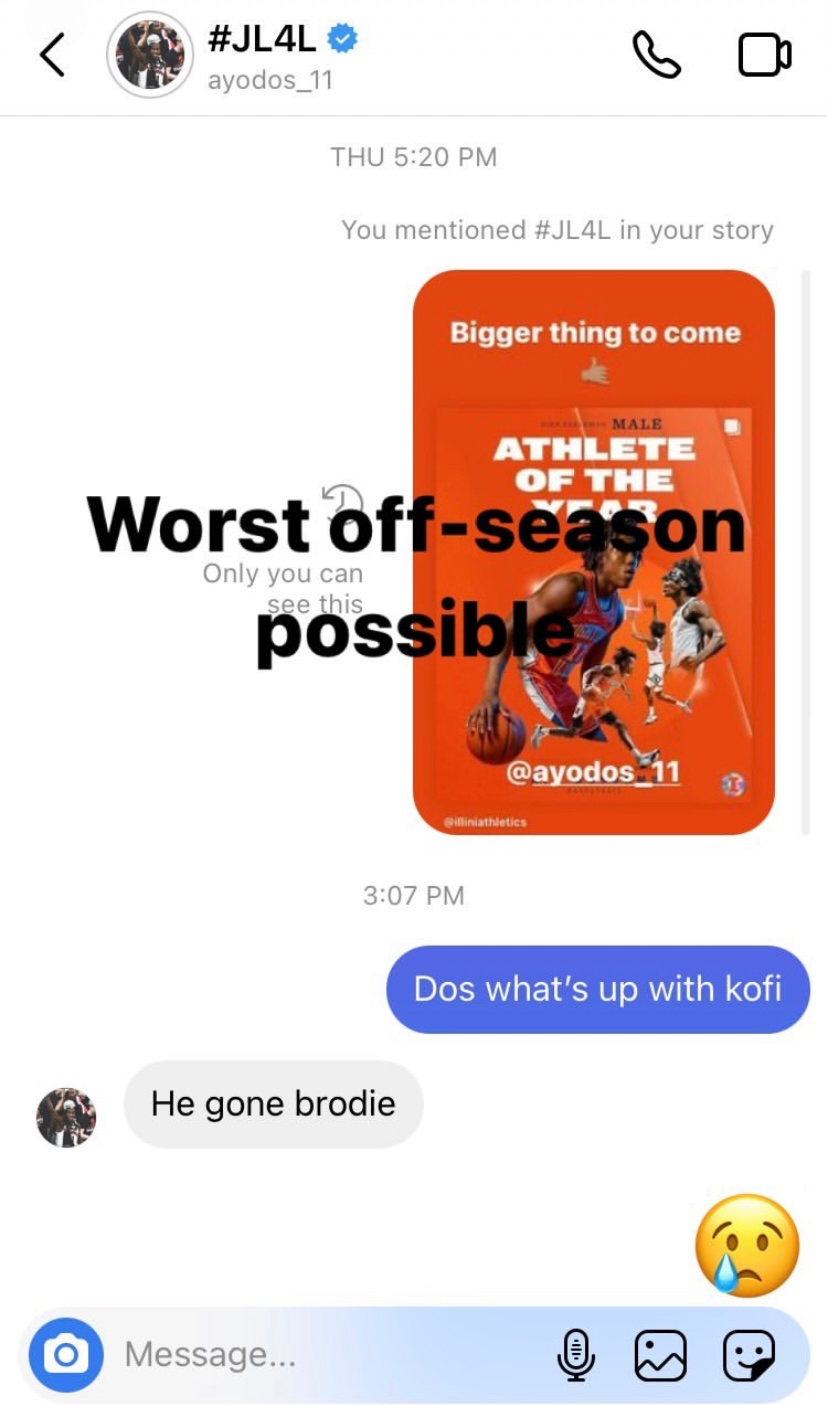Click 'Only you can see this' text

[283, 588]
